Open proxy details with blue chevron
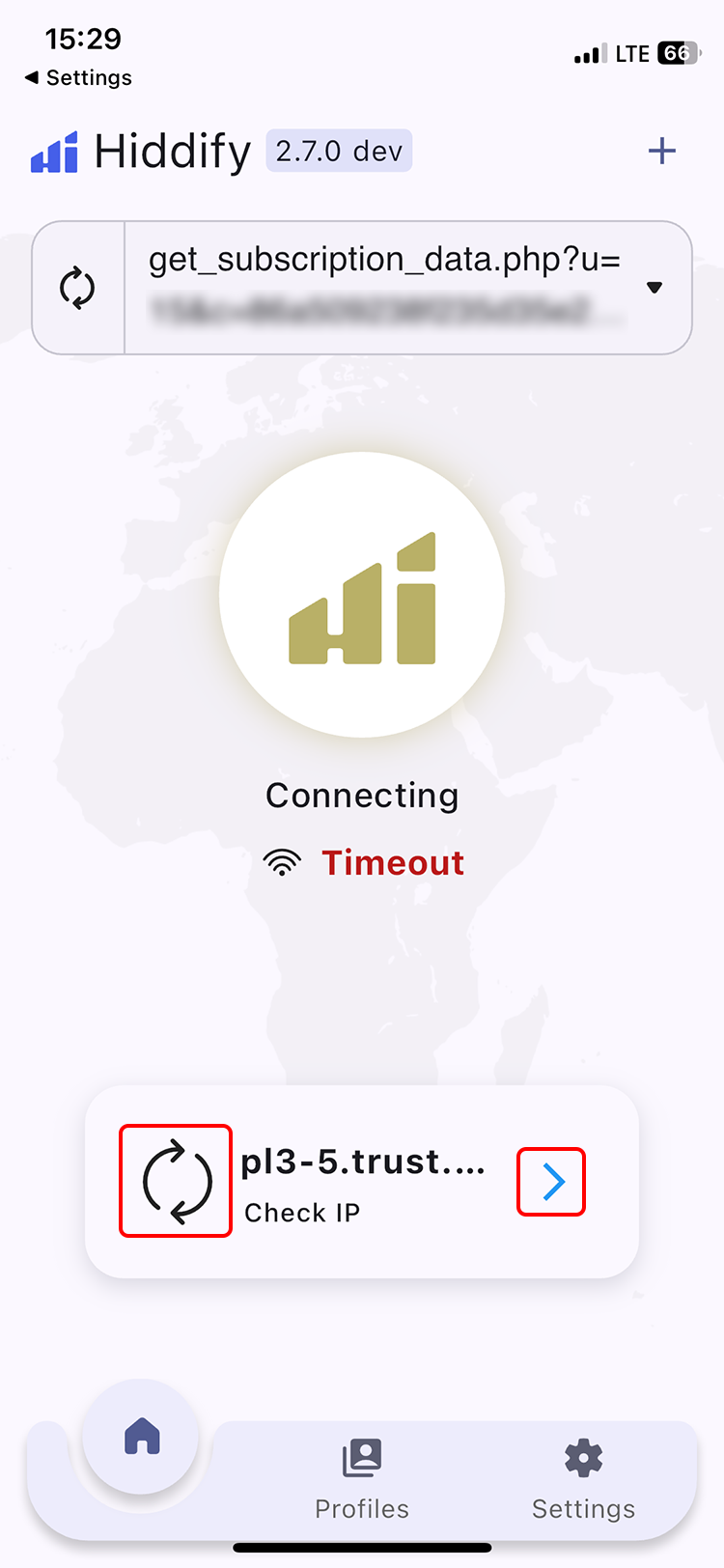This screenshot has width=724, height=1568. click(551, 1181)
